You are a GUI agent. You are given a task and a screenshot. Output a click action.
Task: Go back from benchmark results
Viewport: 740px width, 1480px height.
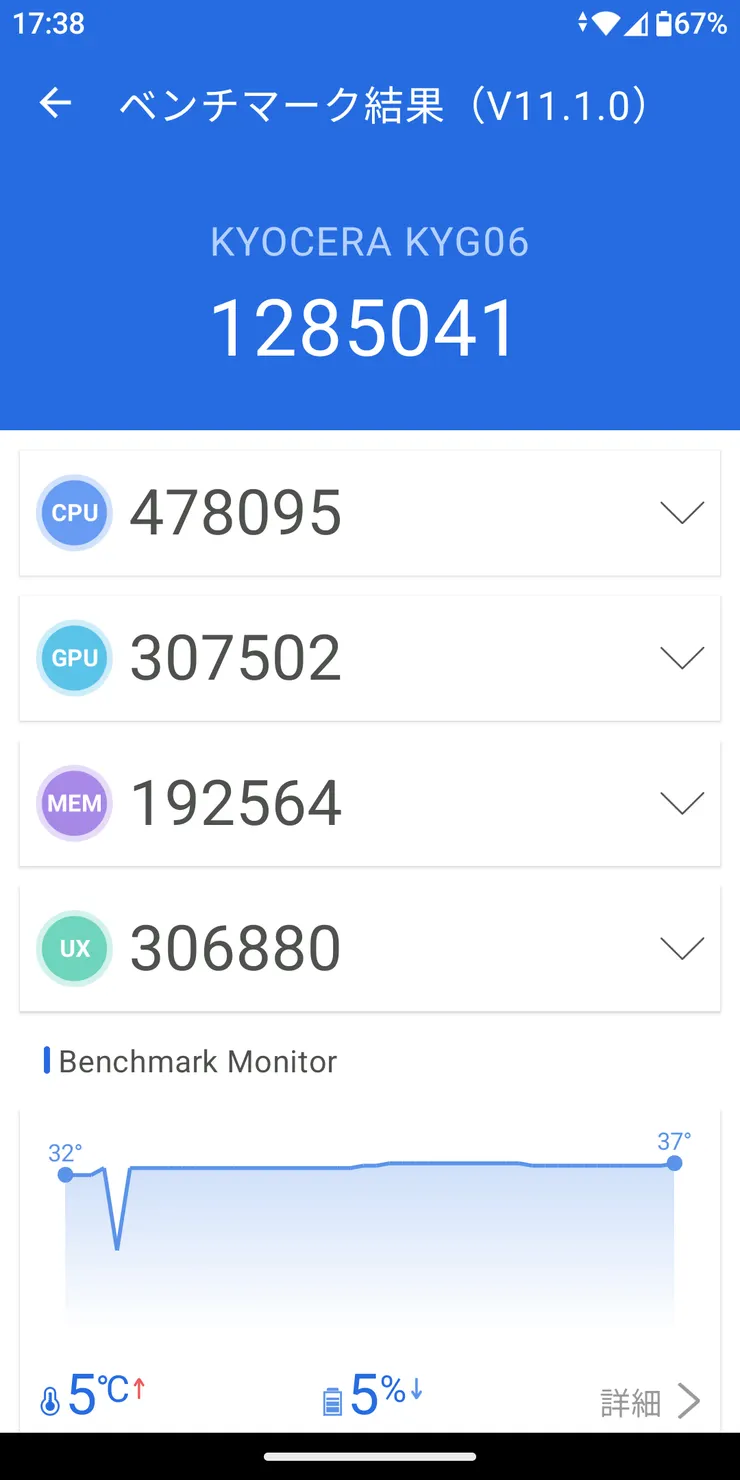[56, 103]
